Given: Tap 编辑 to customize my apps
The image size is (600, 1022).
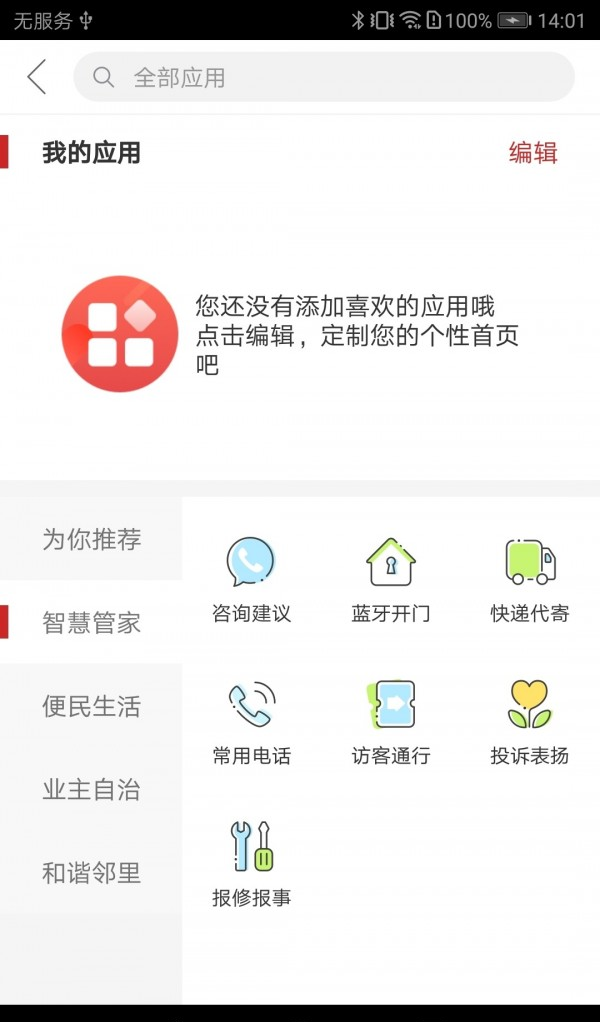Looking at the screenshot, I should [533, 153].
